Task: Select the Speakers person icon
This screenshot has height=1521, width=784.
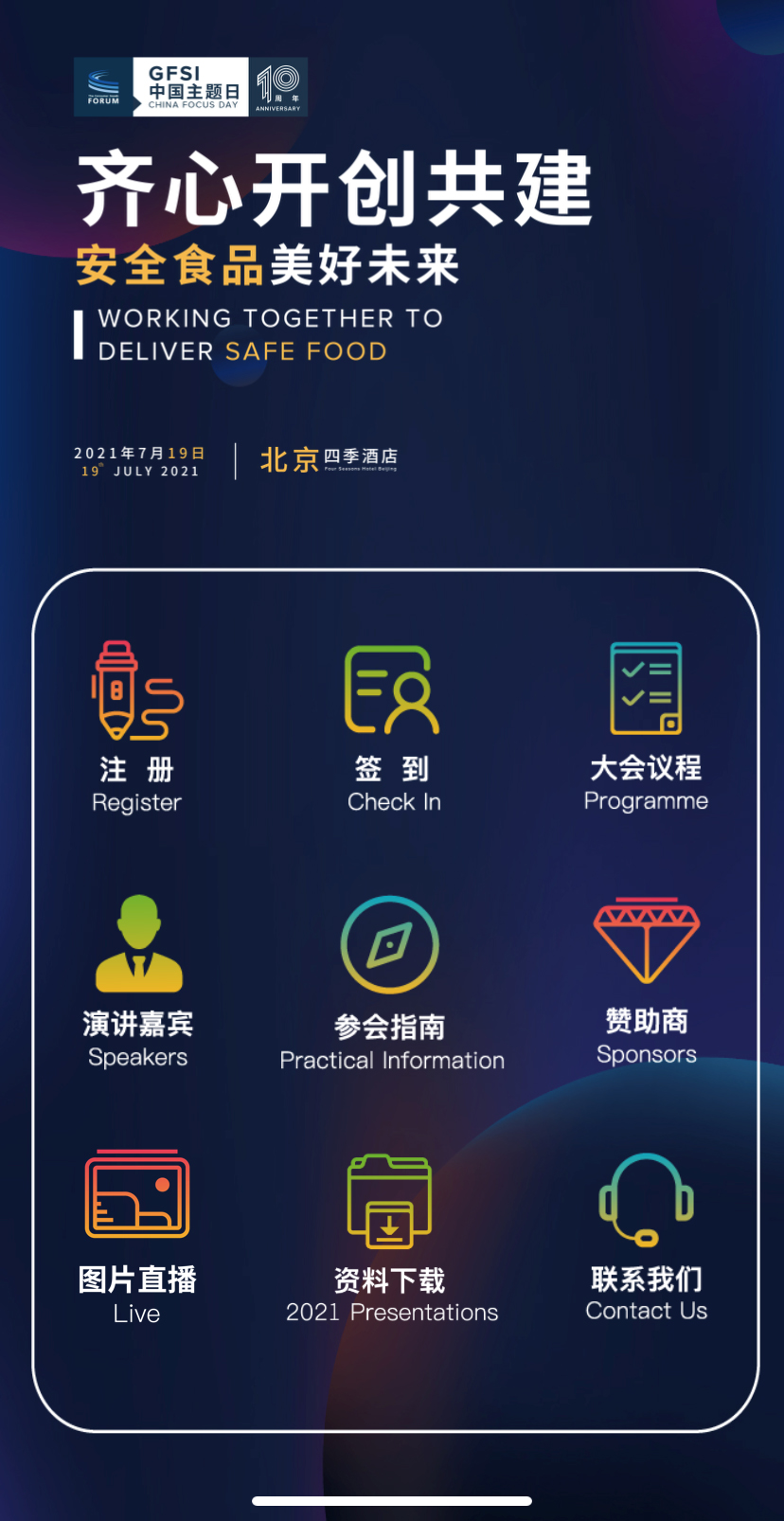Action: tap(137, 942)
